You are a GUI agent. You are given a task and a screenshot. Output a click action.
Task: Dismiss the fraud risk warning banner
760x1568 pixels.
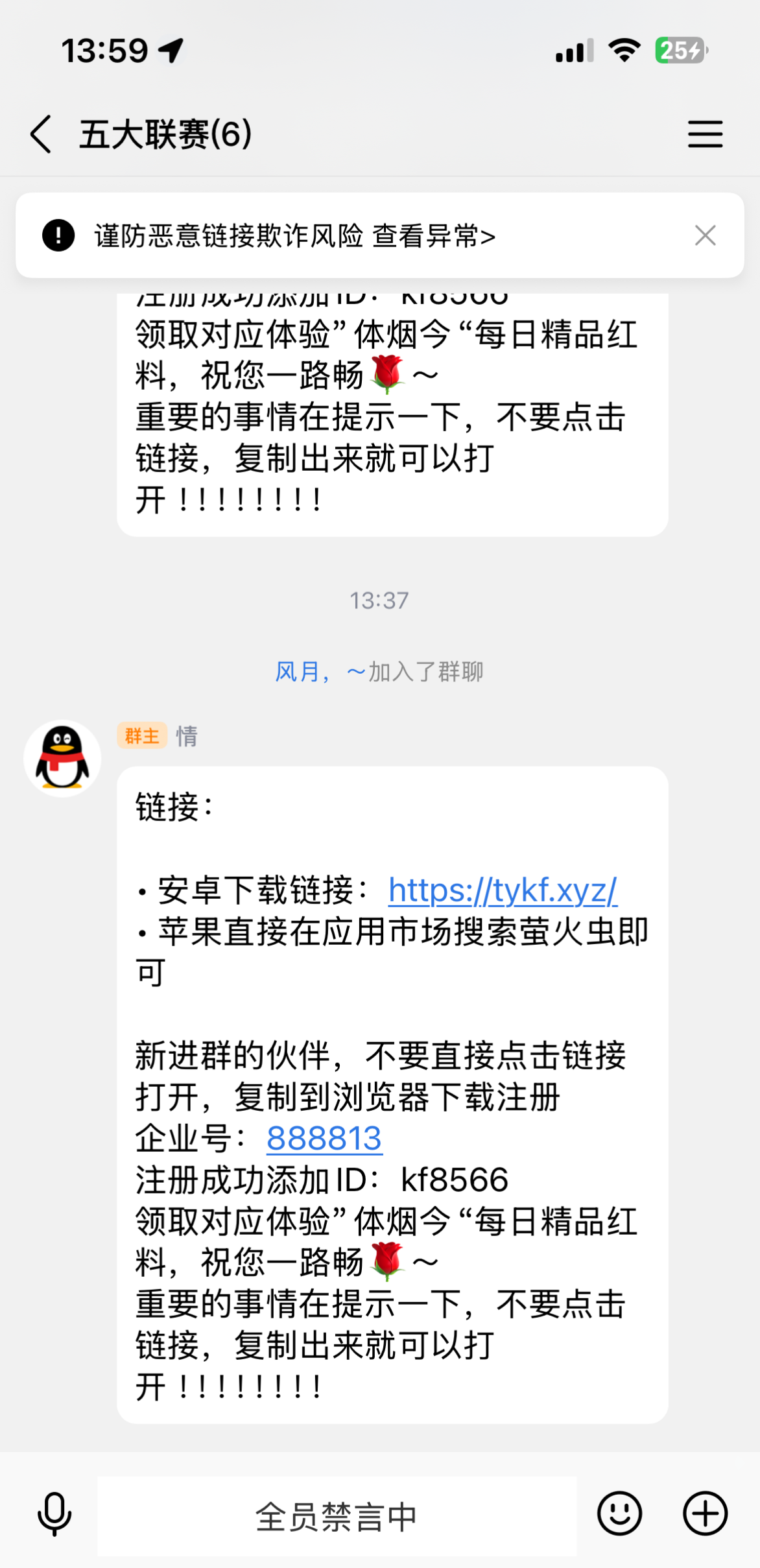(705, 235)
